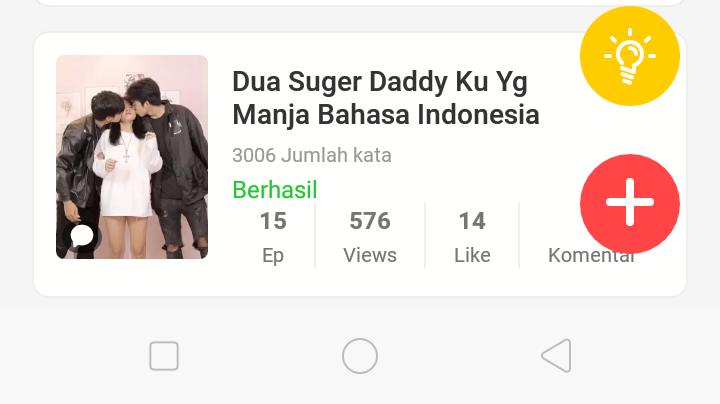This screenshot has width=720, height=404.
Task: Tap the red plus add button
Action: [629, 203]
